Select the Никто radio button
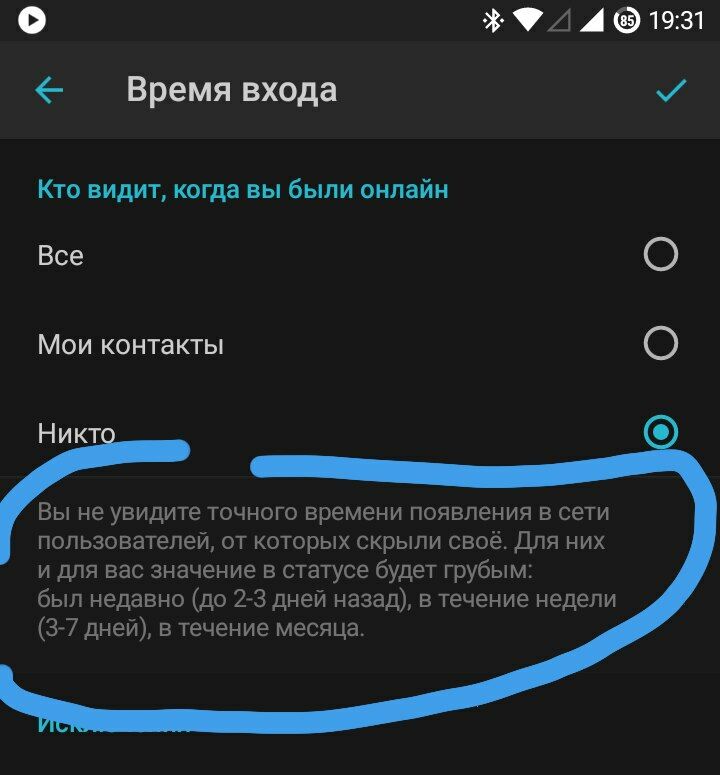The image size is (720, 775). point(660,432)
